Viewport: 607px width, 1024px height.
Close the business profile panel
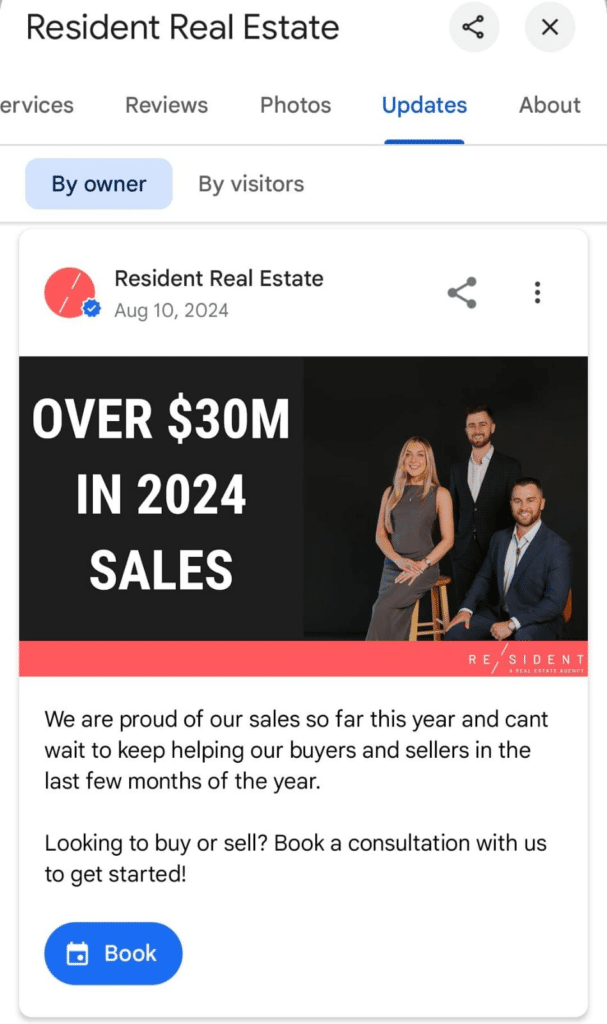549,27
